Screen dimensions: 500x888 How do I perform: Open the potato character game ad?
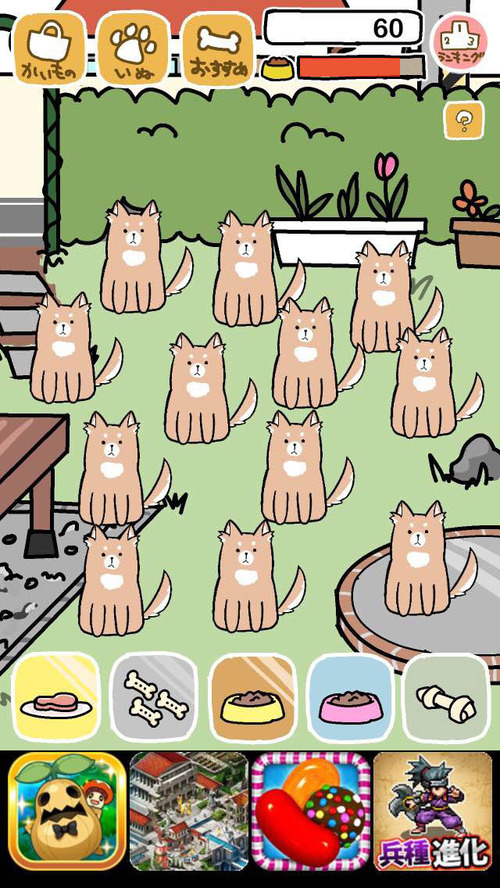67,812
